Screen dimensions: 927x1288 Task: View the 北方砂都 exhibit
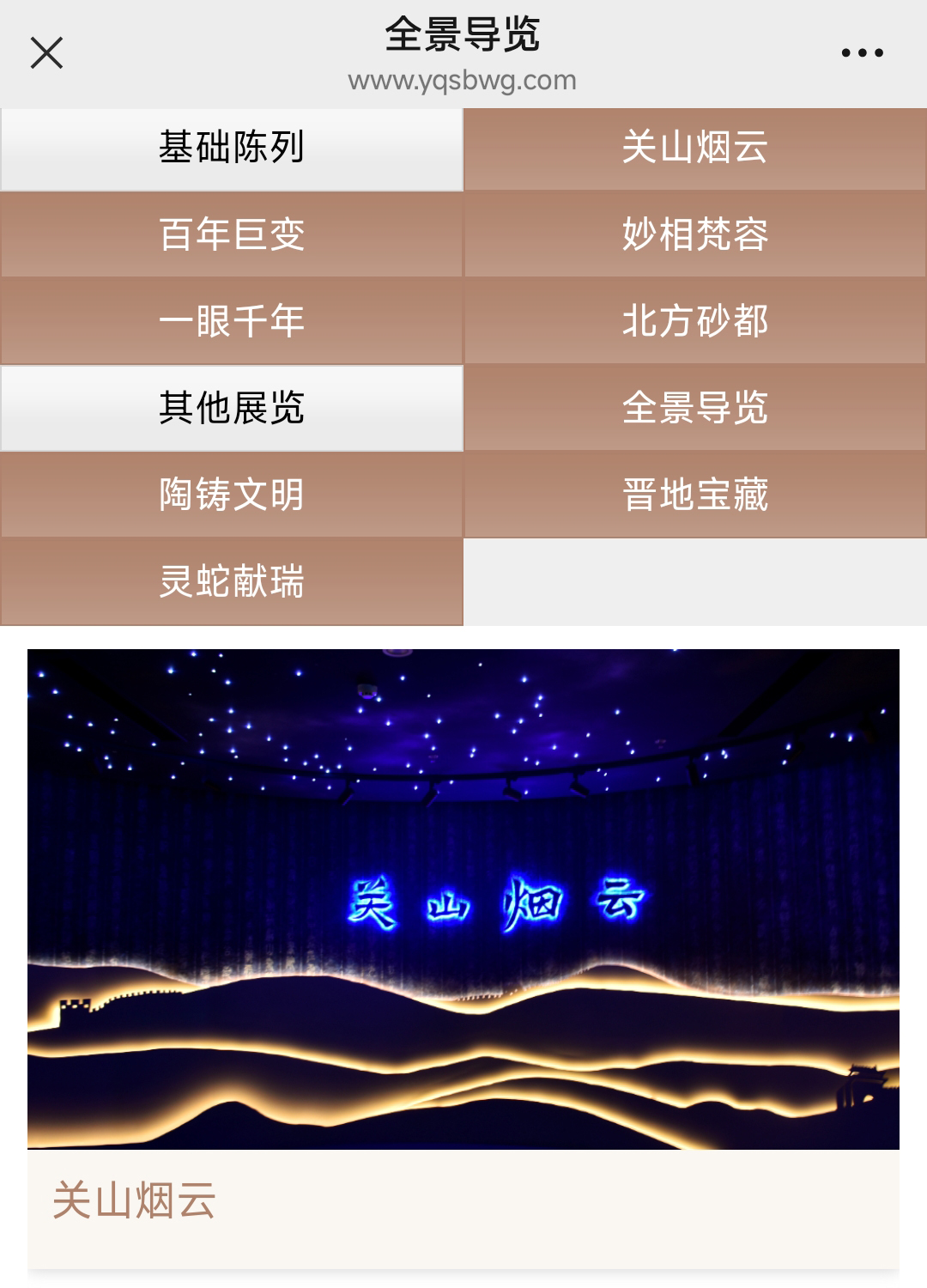click(695, 321)
